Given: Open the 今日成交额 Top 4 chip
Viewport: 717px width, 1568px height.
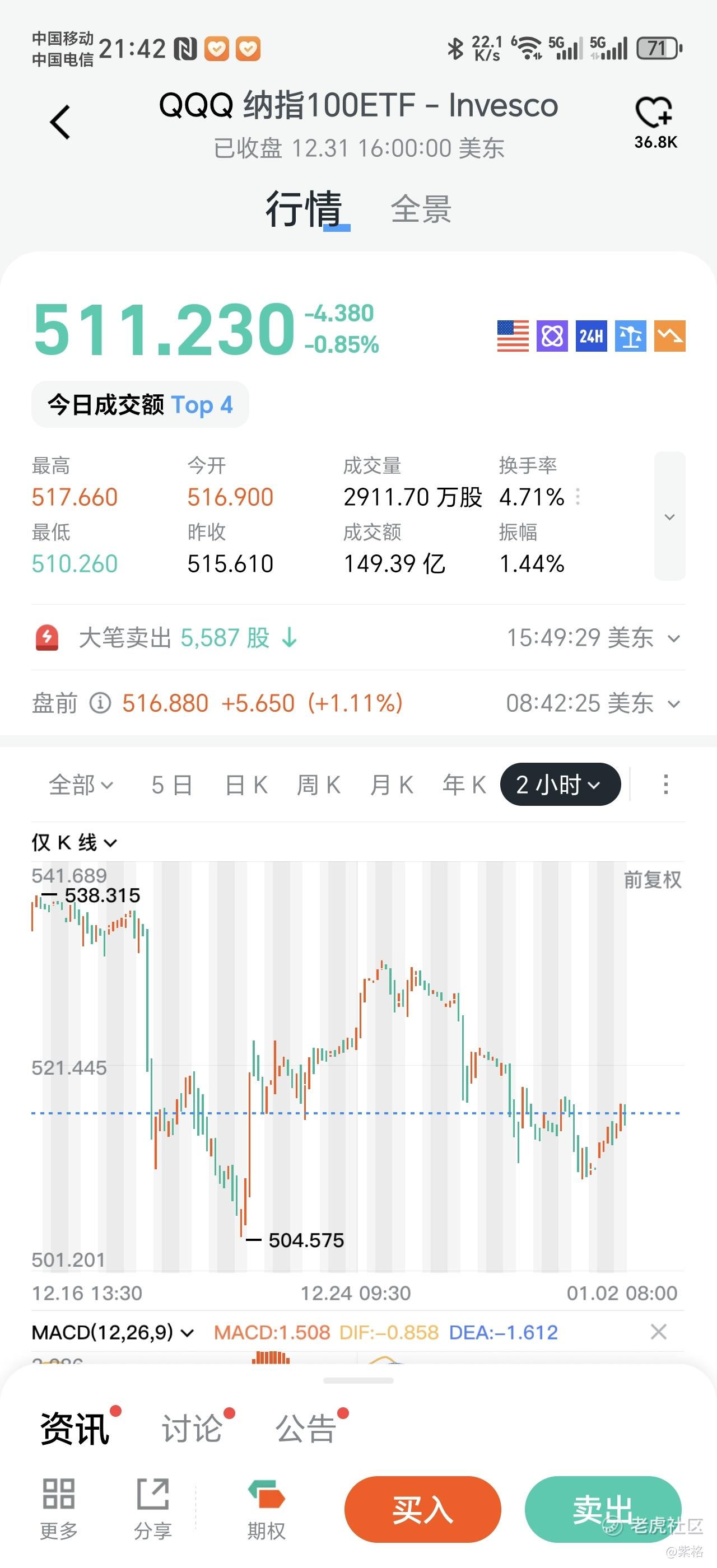Looking at the screenshot, I should [x=140, y=405].
